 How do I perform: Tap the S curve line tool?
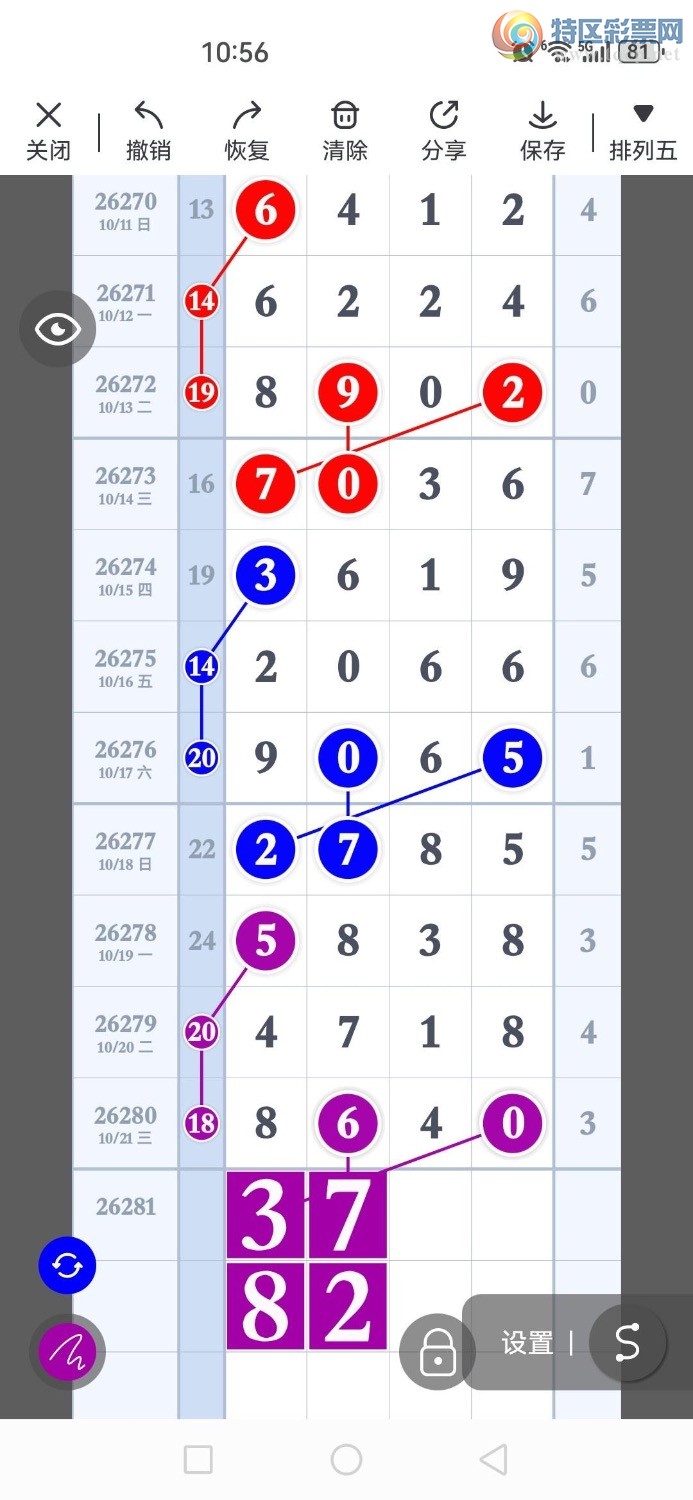pos(628,1343)
